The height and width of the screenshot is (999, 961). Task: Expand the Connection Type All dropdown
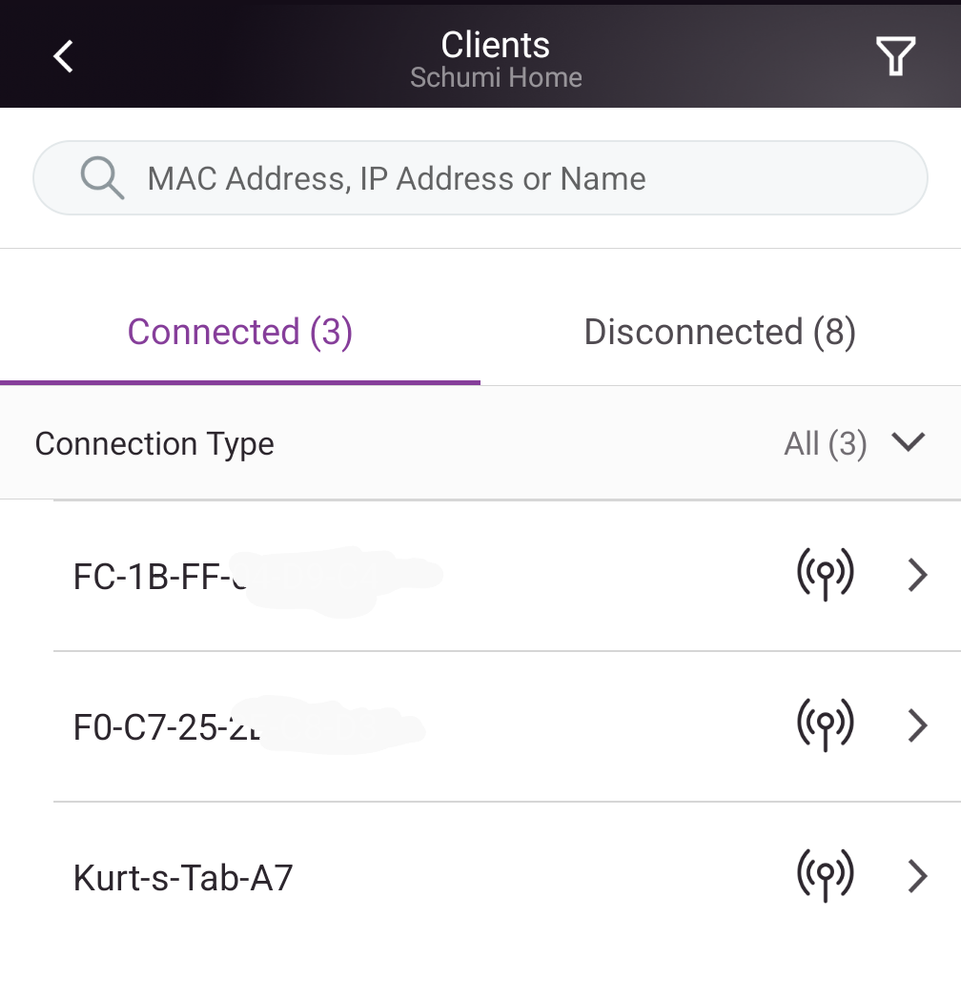(x=853, y=443)
